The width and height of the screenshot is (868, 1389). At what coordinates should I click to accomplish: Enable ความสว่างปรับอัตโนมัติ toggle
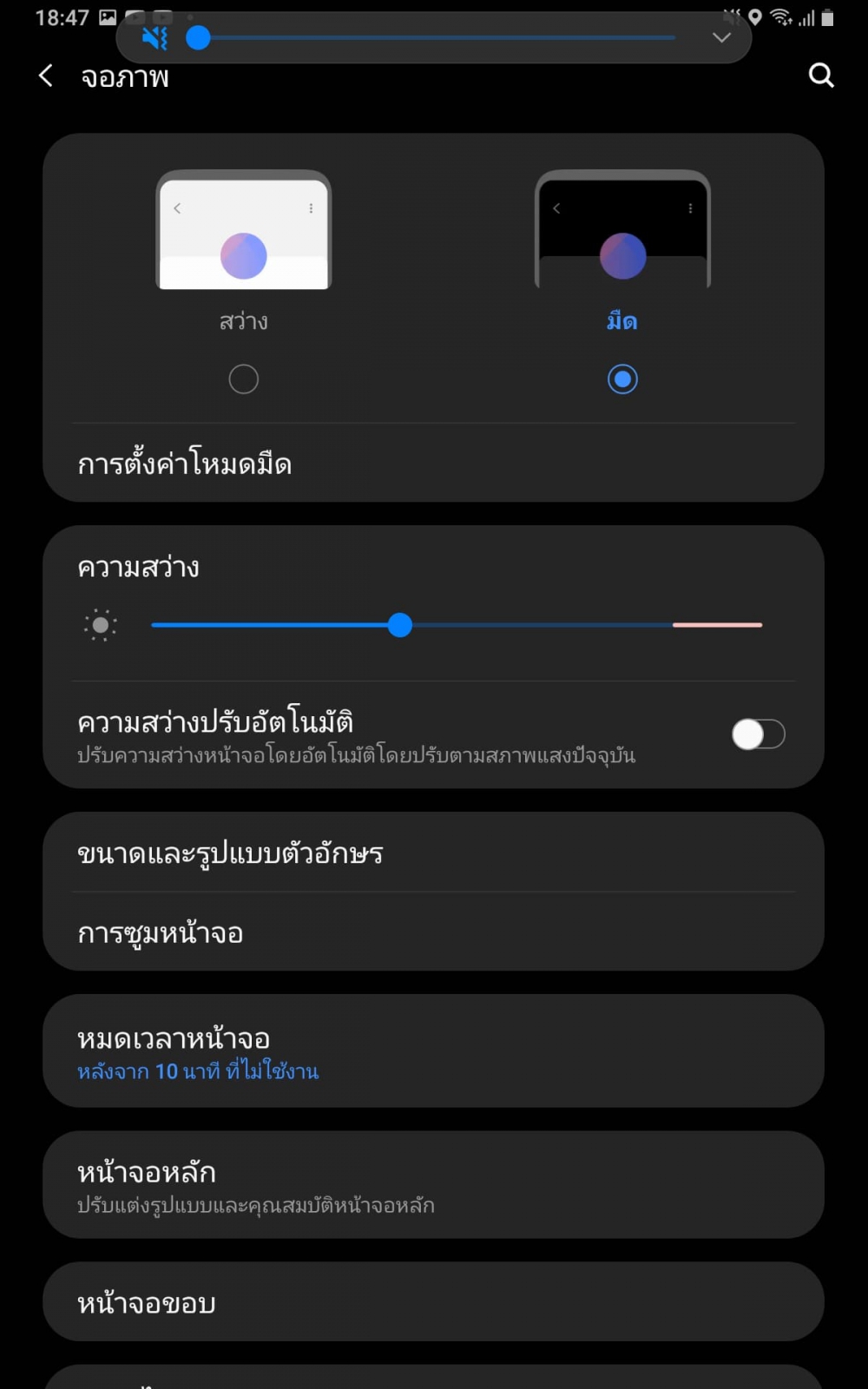758,734
